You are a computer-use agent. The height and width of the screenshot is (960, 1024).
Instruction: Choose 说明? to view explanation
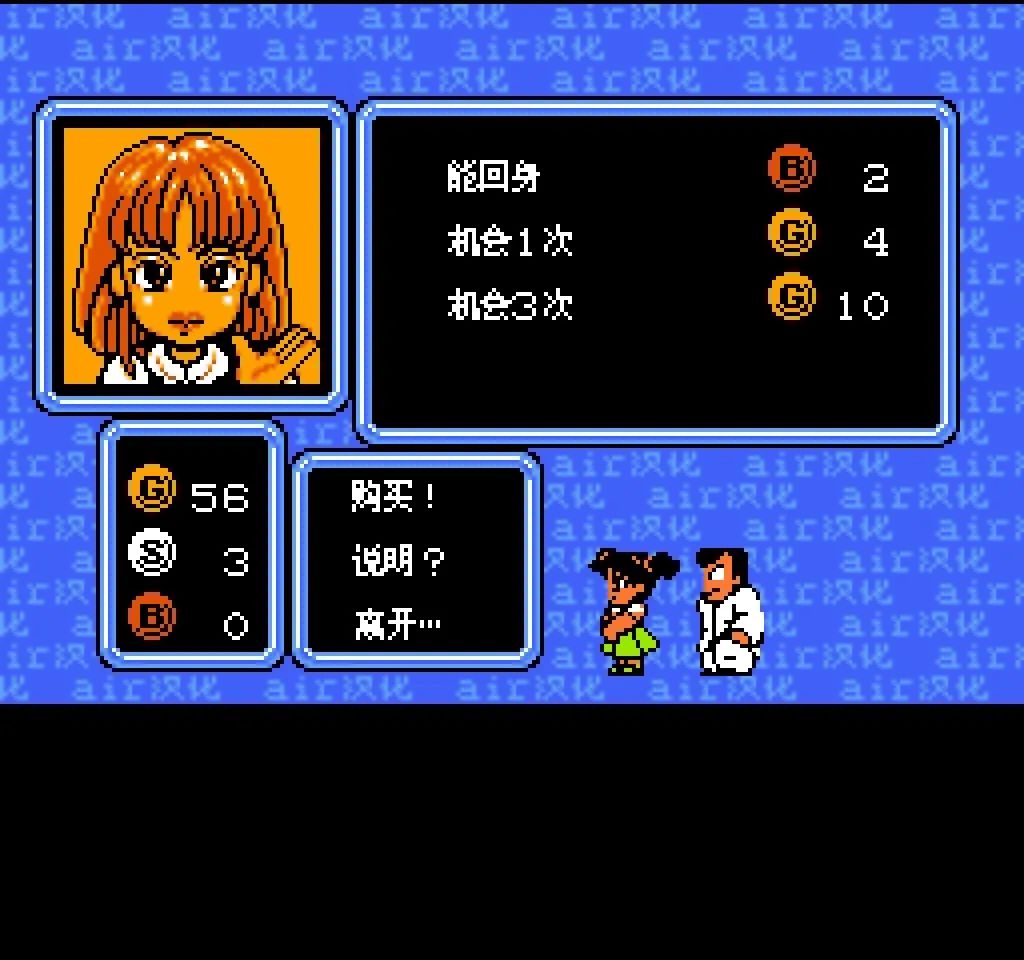click(x=397, y=562)
